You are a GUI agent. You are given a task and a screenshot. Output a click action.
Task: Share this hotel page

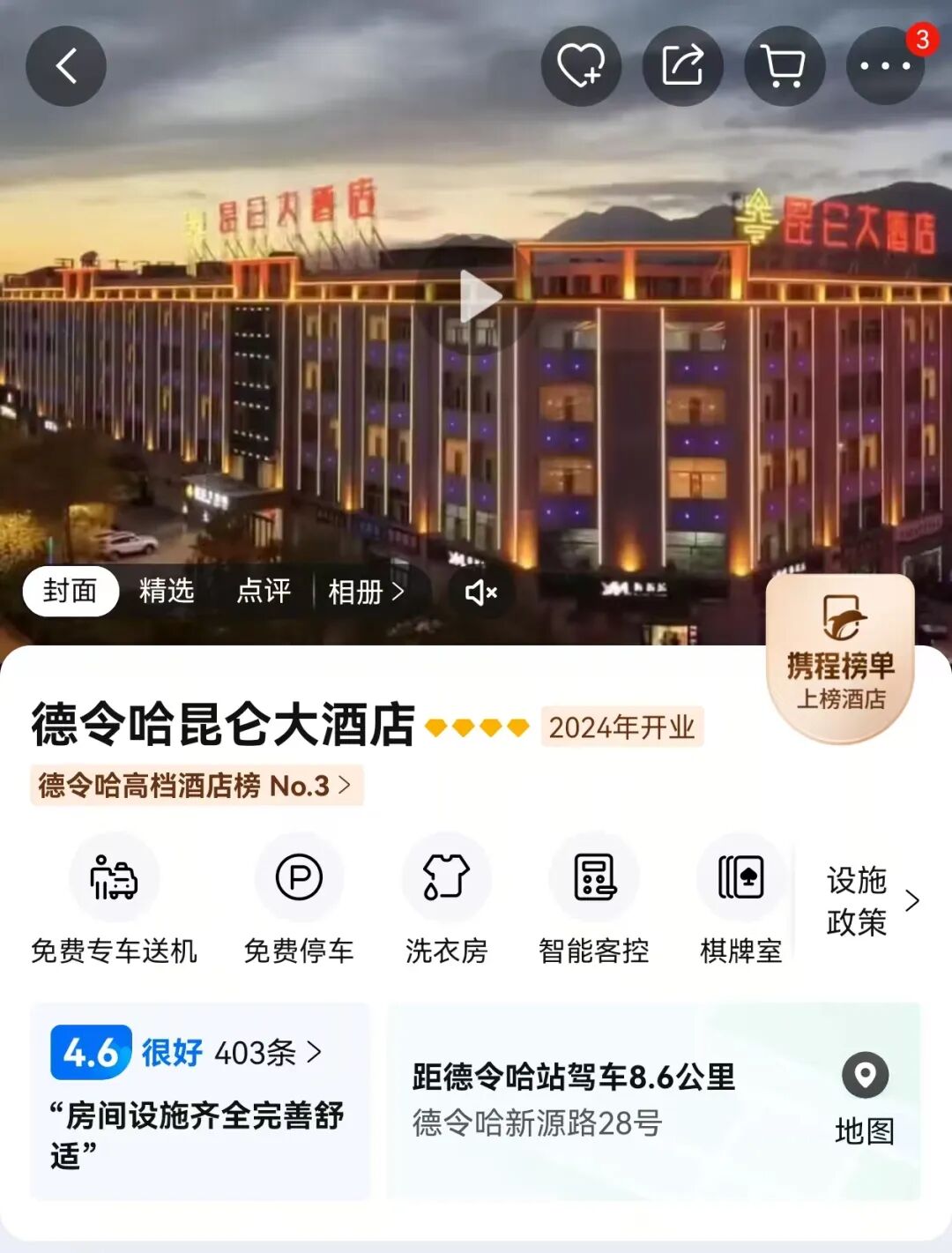tap(683, 66)
